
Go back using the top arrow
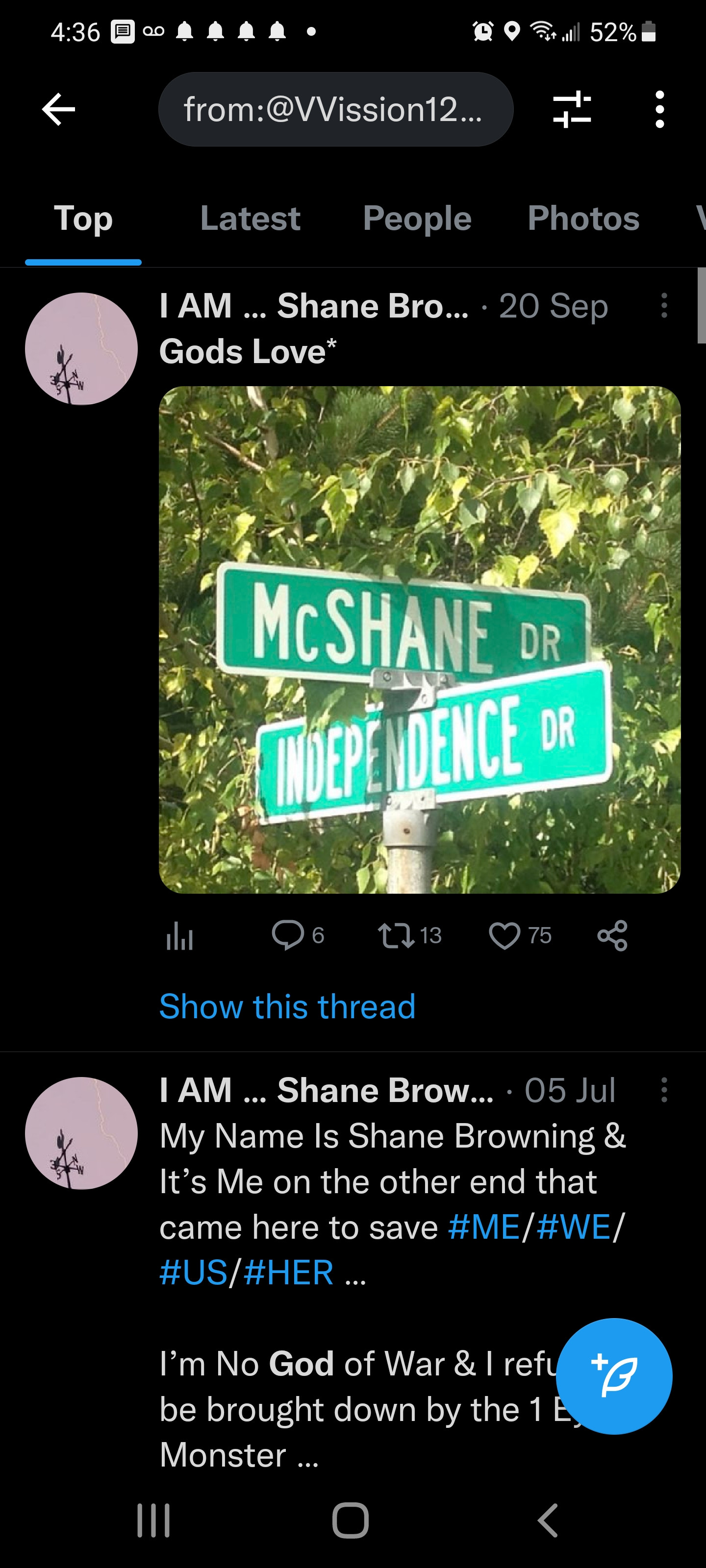click(x=58, y=110)
